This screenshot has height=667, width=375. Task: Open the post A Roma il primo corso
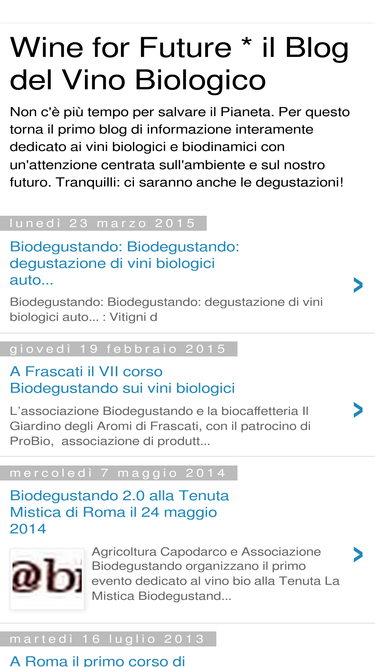tap(97, 661)
